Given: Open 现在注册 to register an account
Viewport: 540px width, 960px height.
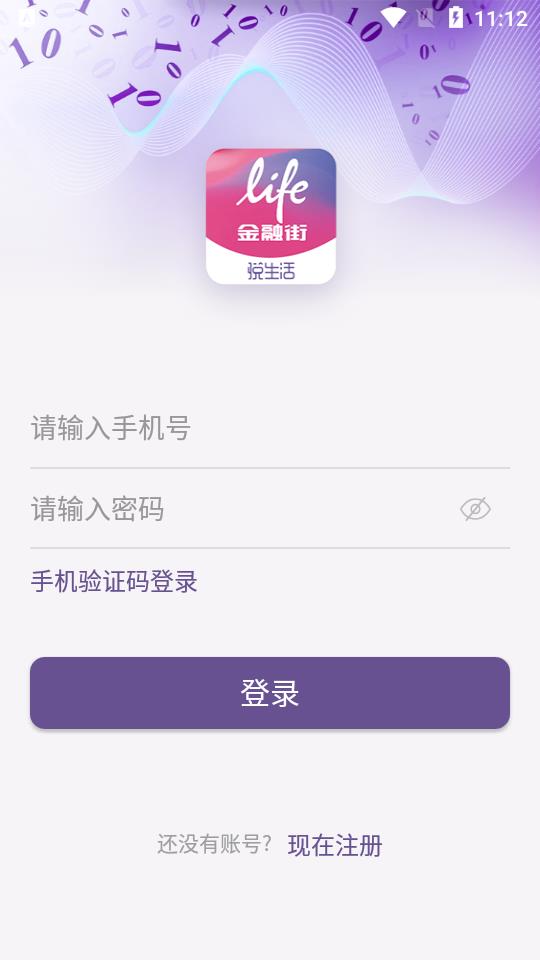Looking at the screenshot, I should 335,845.
